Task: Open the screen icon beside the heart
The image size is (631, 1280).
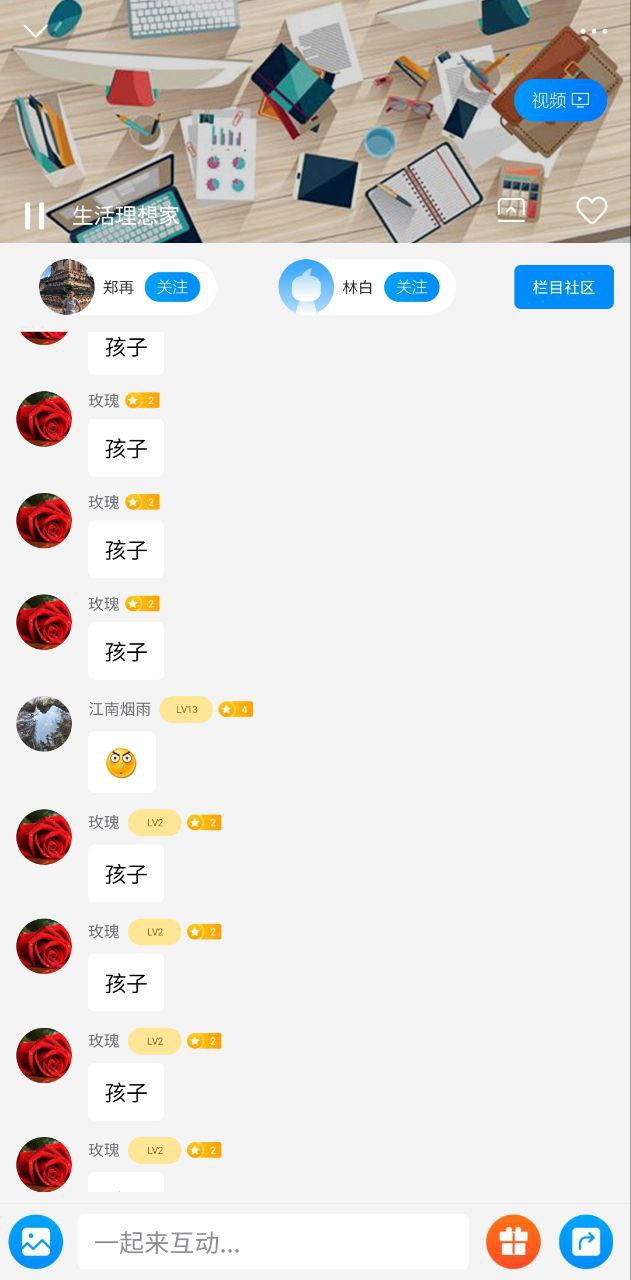Action: [511, 210]
